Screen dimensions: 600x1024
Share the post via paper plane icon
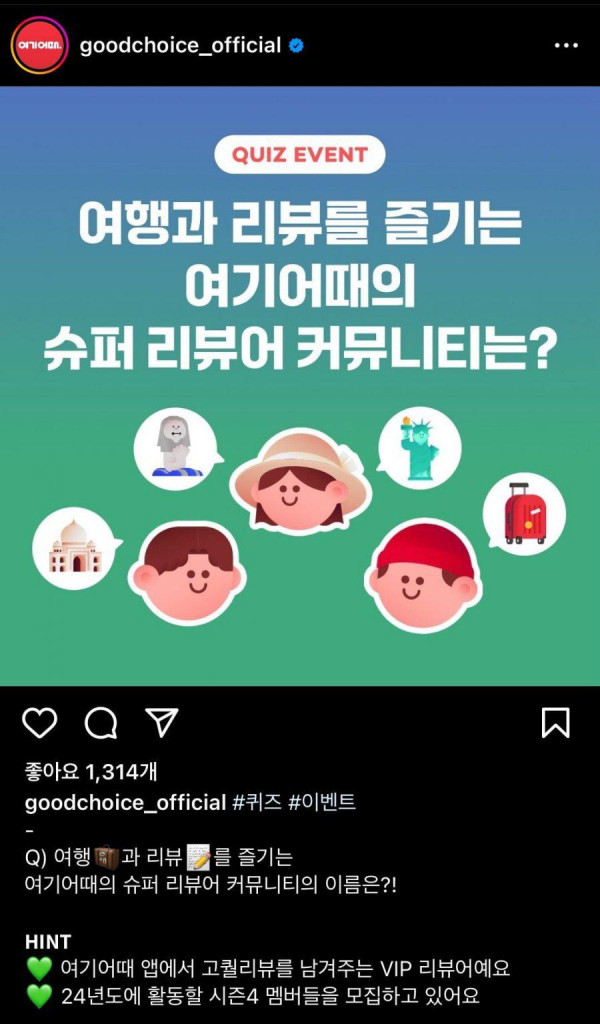click(x=161, y=722)
